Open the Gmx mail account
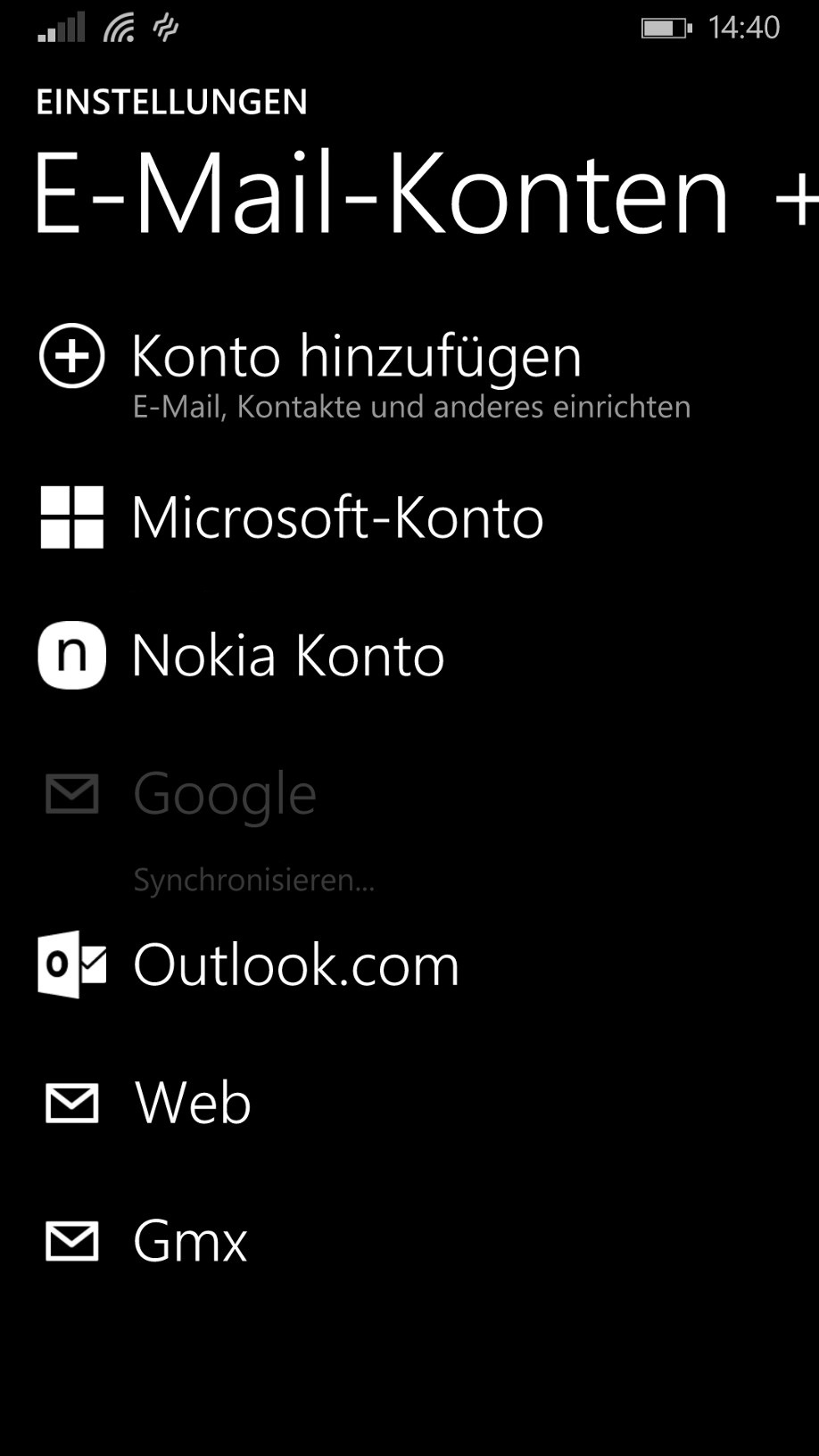Viewport: 819px width, 1456px height. tap(409, 1241)
